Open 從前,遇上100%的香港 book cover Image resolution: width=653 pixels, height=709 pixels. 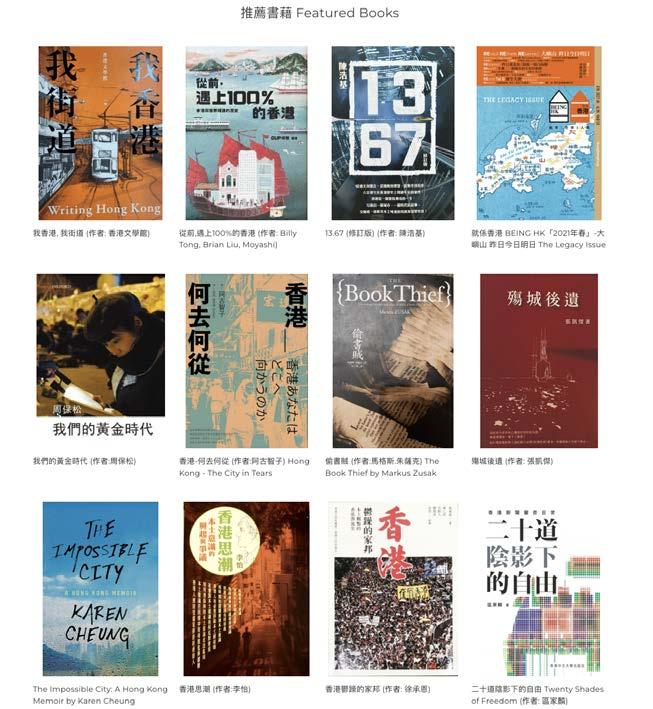click(x=246, y=133)
